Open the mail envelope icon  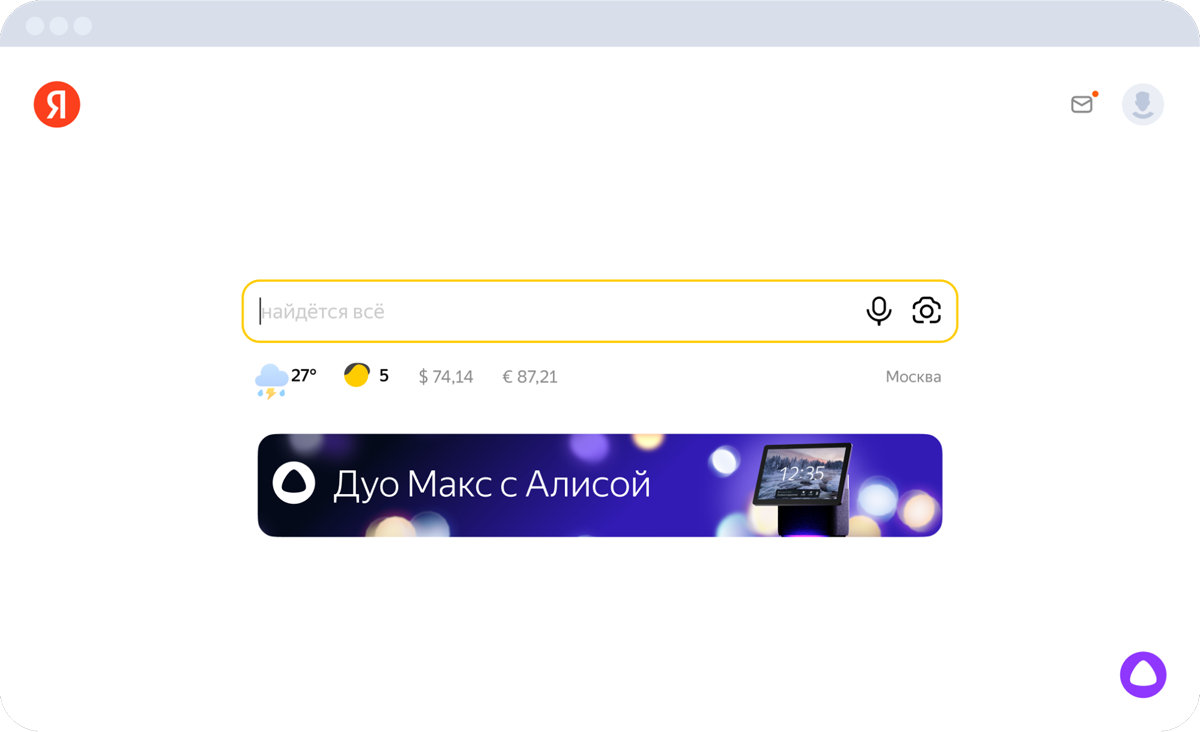click(1082, 104)
